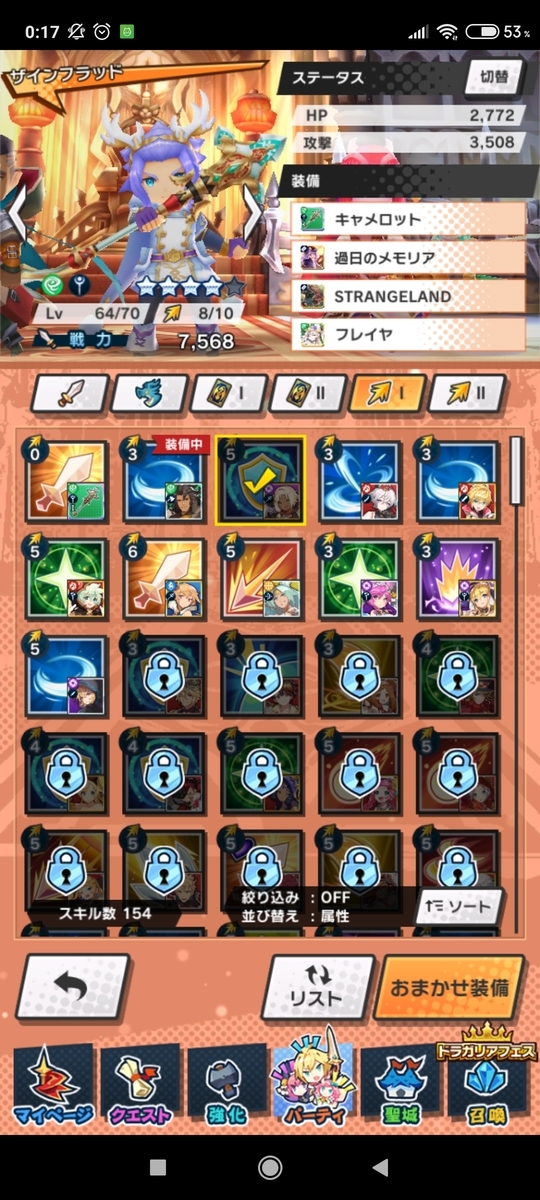The height and width of the screenshot is (1200, 540).
Task: Tap the リスト list button
Action: pos(318,988)
